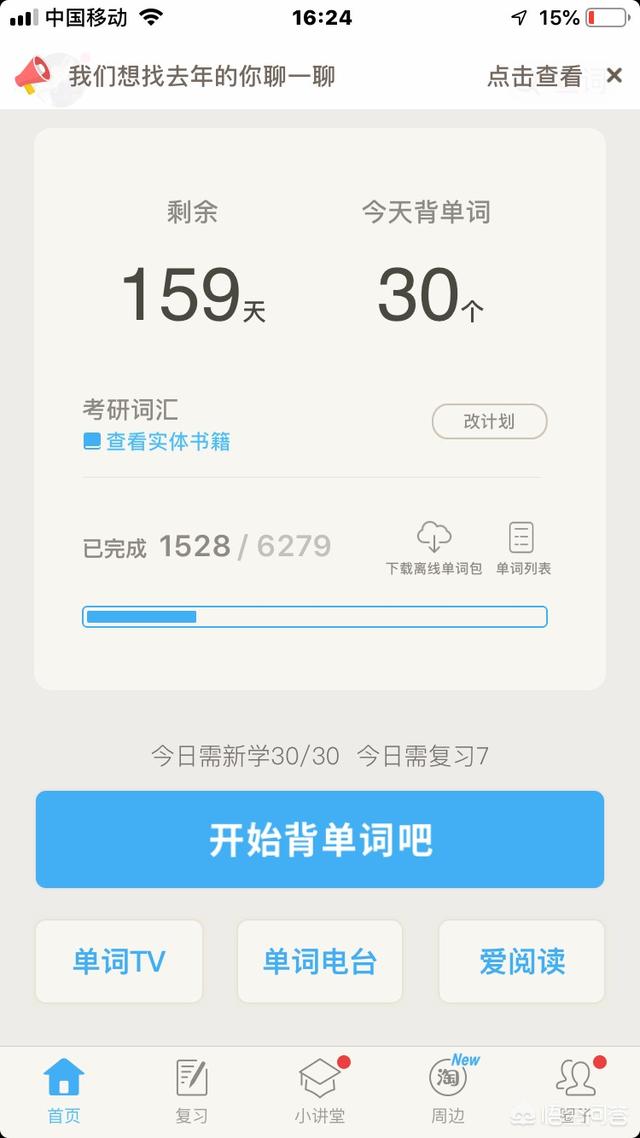Open the 单词列表 word list

tap(523, 549)
